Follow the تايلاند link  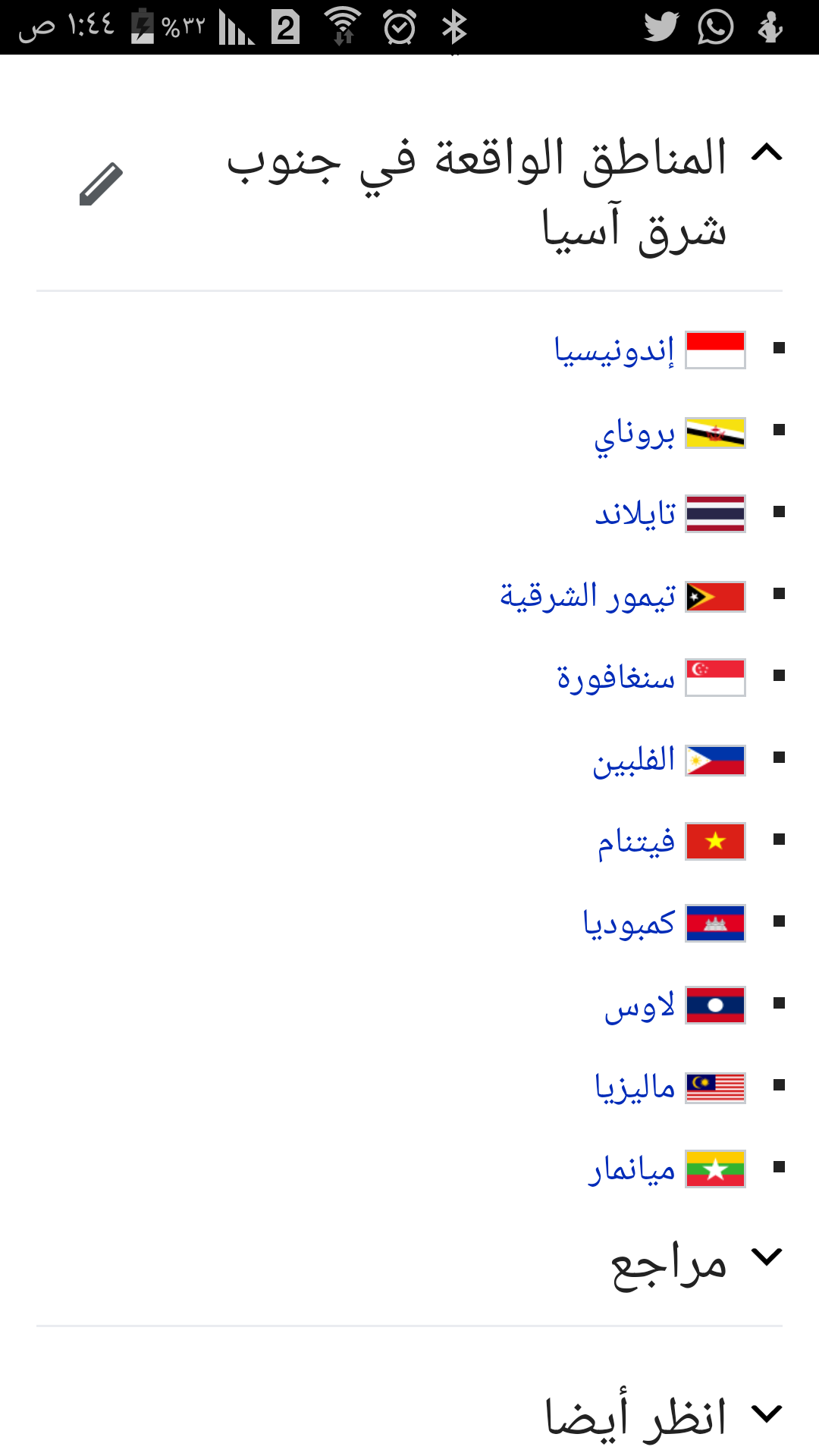635,514
